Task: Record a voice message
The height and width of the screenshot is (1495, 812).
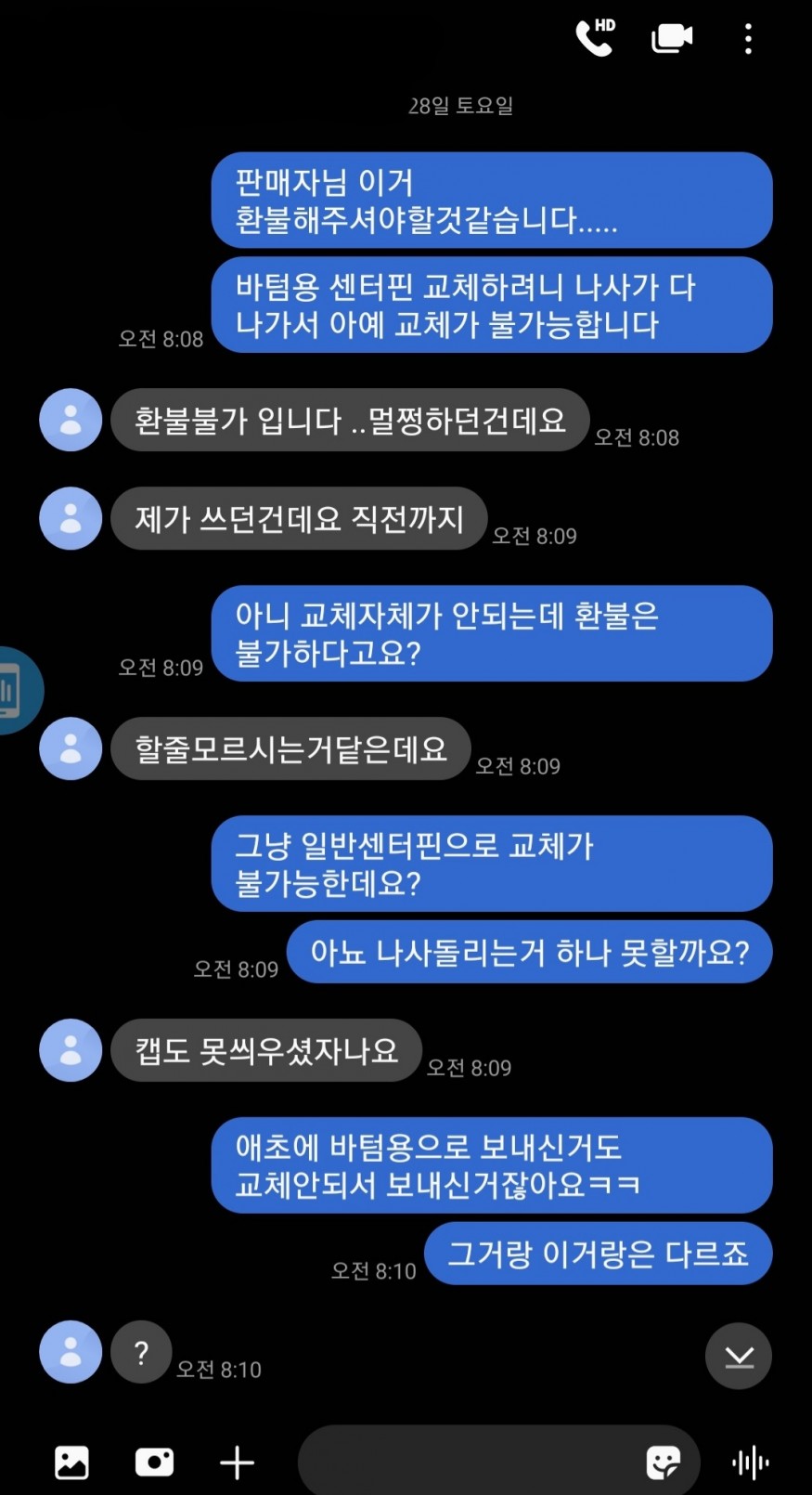Action: tap(750, 1462)
